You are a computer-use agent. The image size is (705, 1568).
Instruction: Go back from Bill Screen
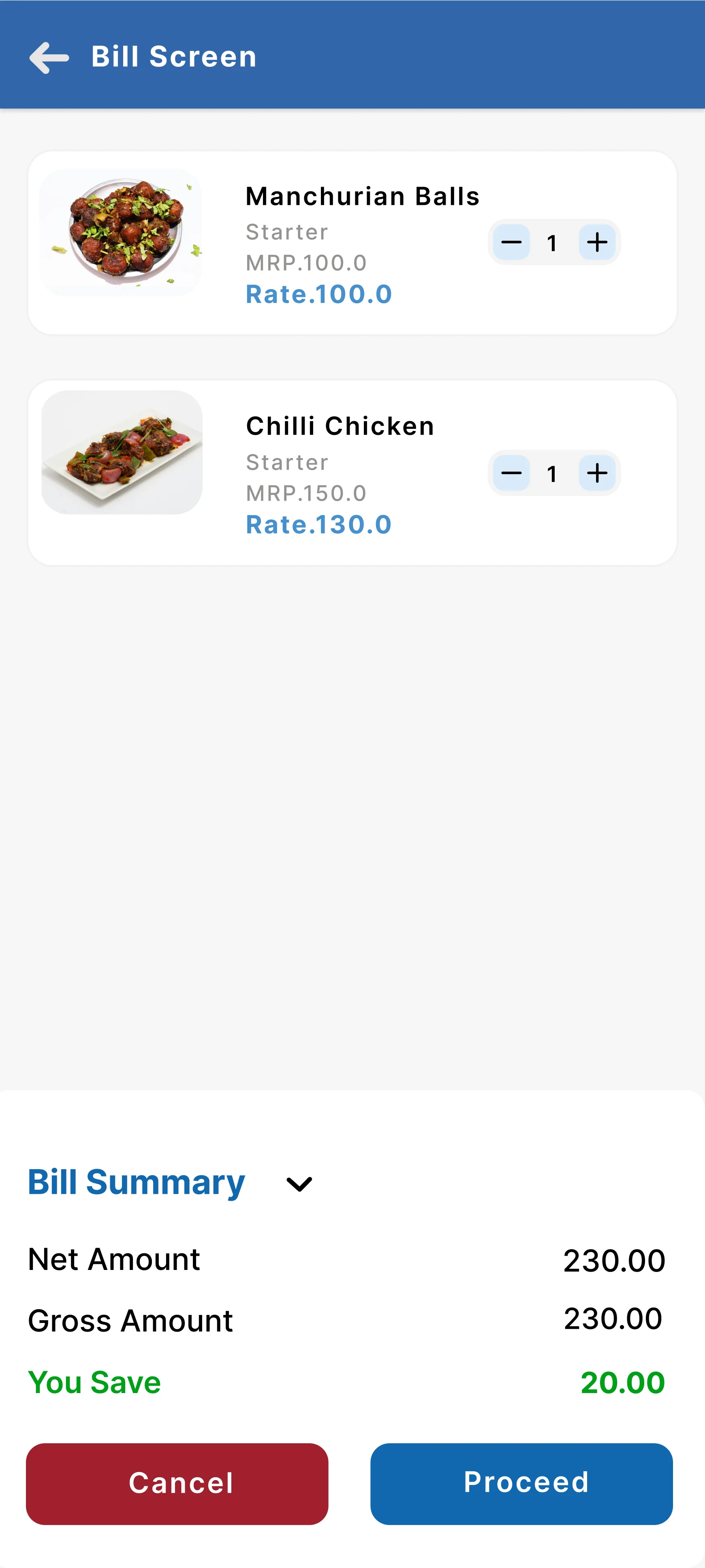click(49, 58)
